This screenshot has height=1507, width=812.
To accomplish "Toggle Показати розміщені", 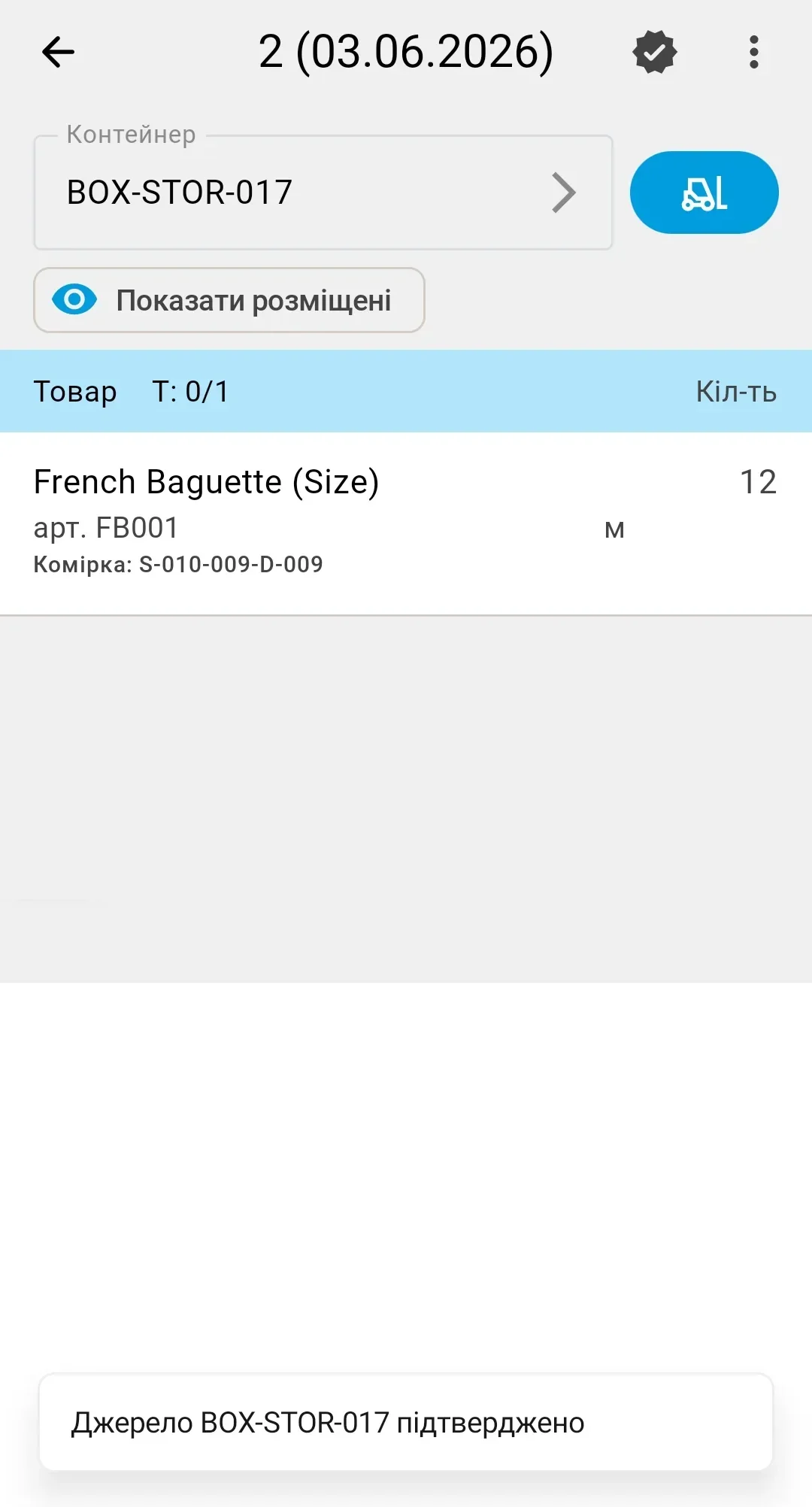I will [229, 300].
